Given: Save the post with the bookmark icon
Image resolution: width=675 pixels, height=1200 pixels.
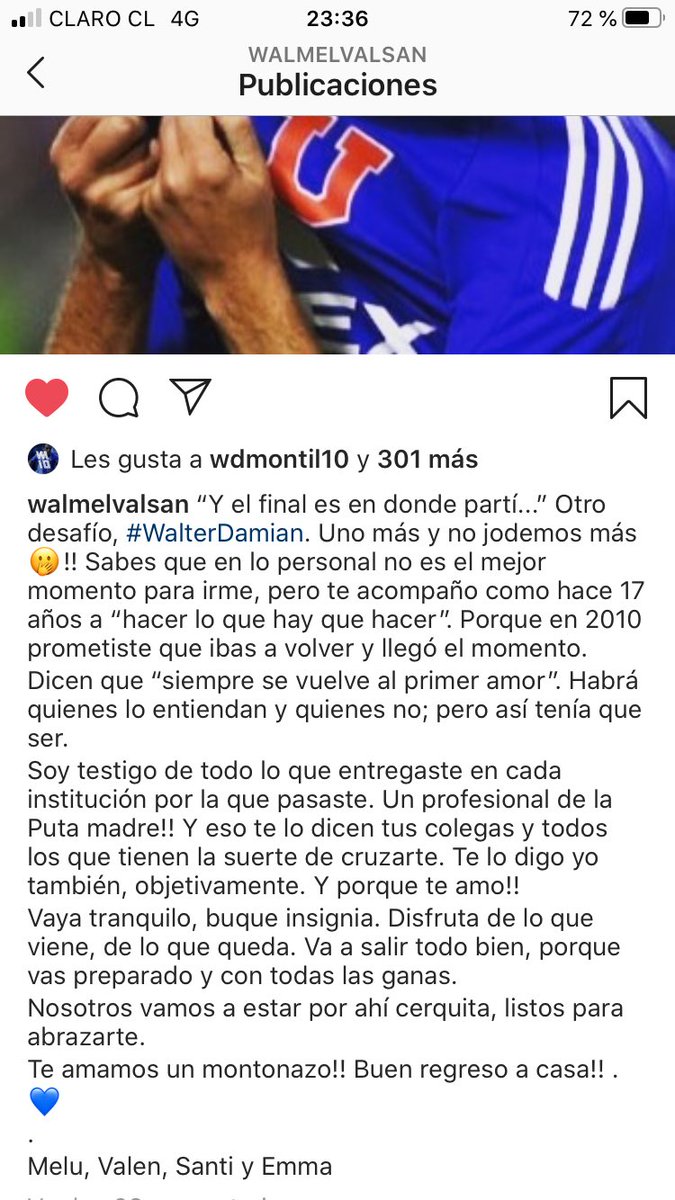Looking at the screenshot, I should 628,398.
